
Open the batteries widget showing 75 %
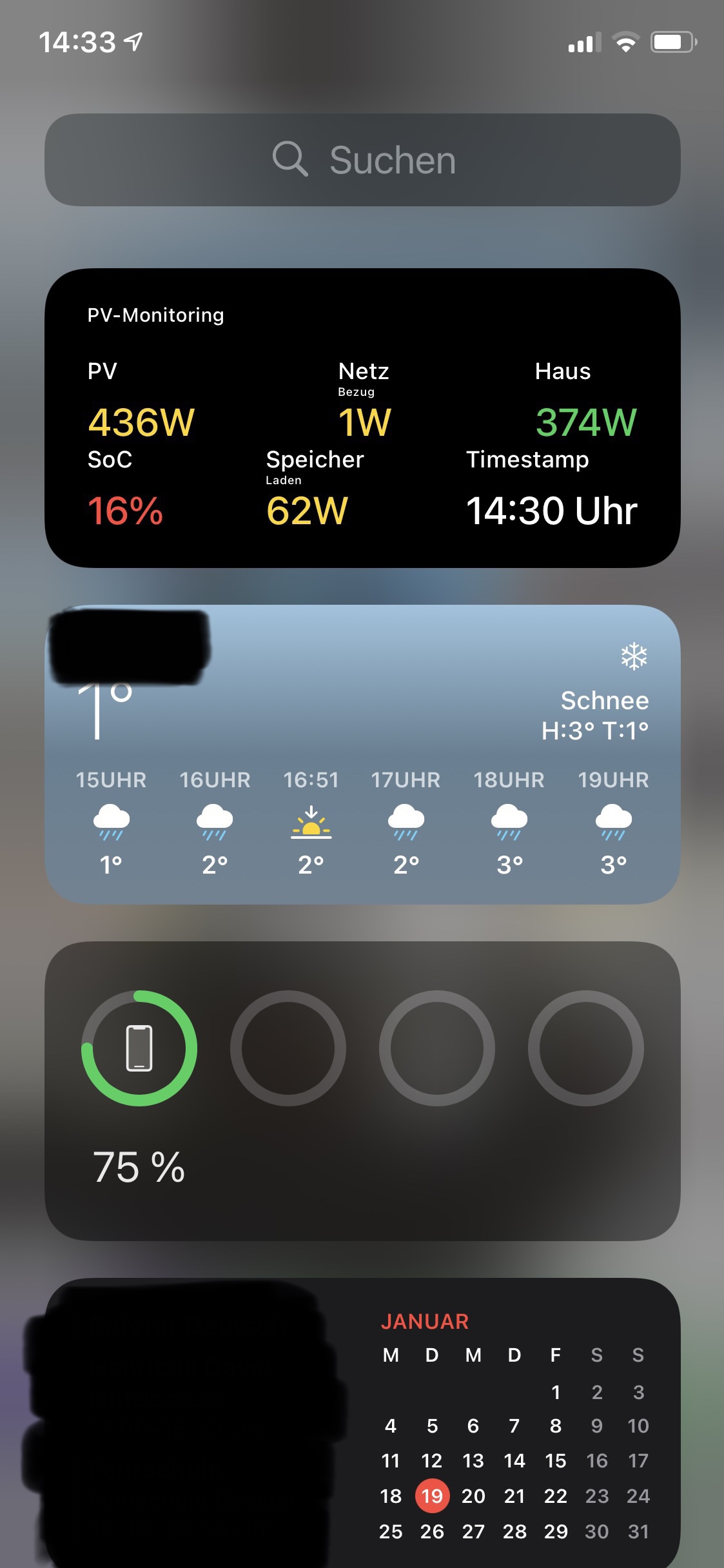click(362, 1091)
